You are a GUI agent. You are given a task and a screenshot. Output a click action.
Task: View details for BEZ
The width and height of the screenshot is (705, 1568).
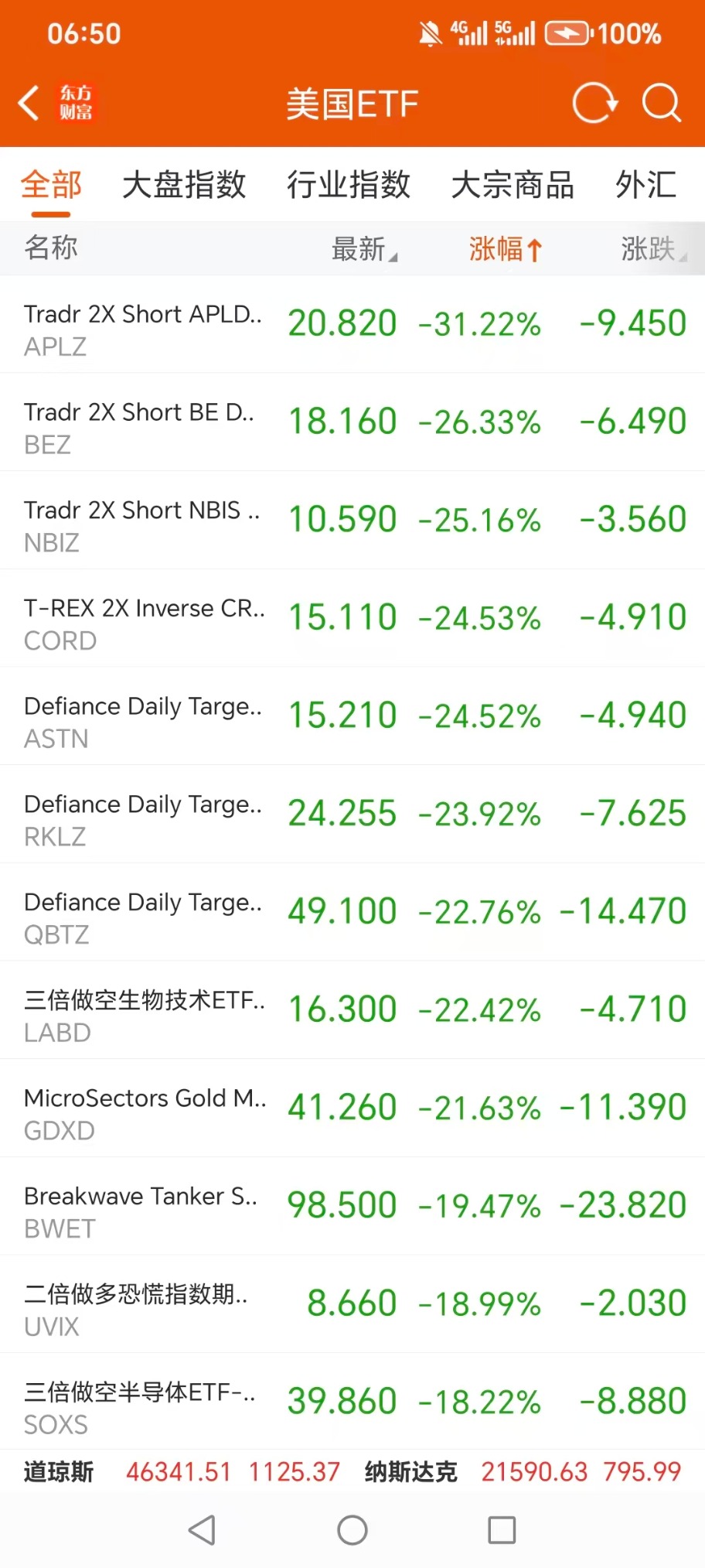click(x=352, y=422)
